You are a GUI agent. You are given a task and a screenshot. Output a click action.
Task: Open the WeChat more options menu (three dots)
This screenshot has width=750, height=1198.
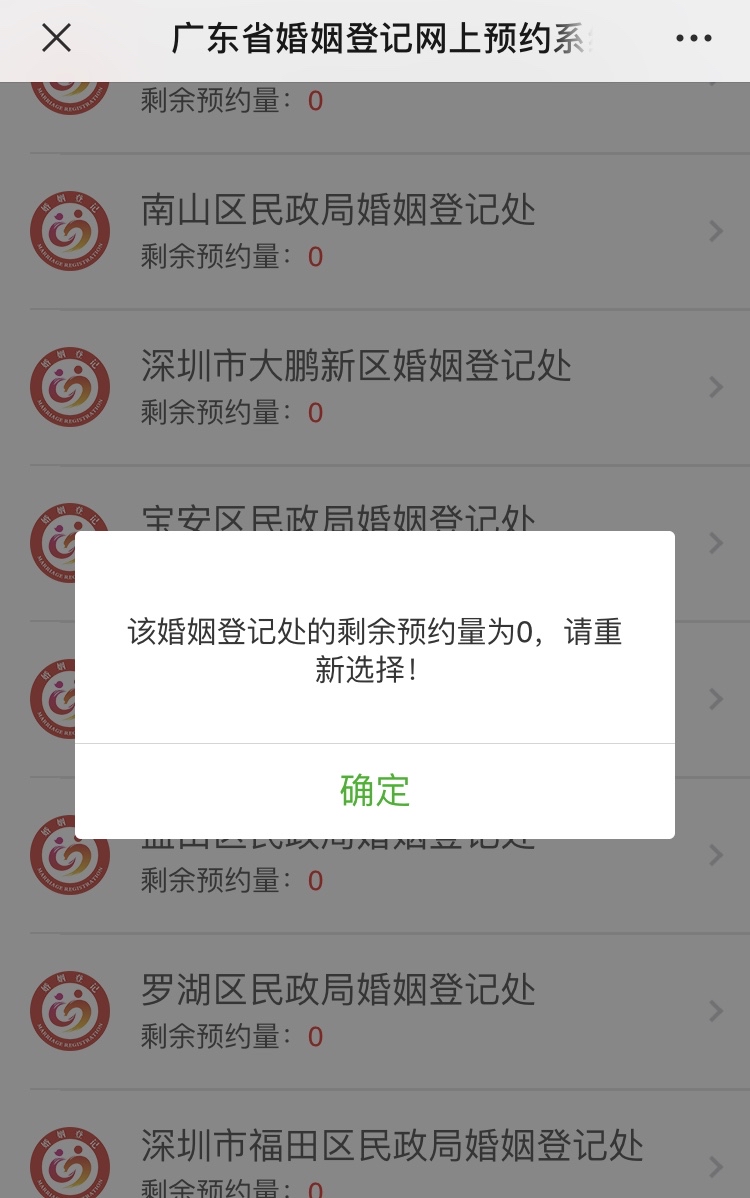[693, 38]
